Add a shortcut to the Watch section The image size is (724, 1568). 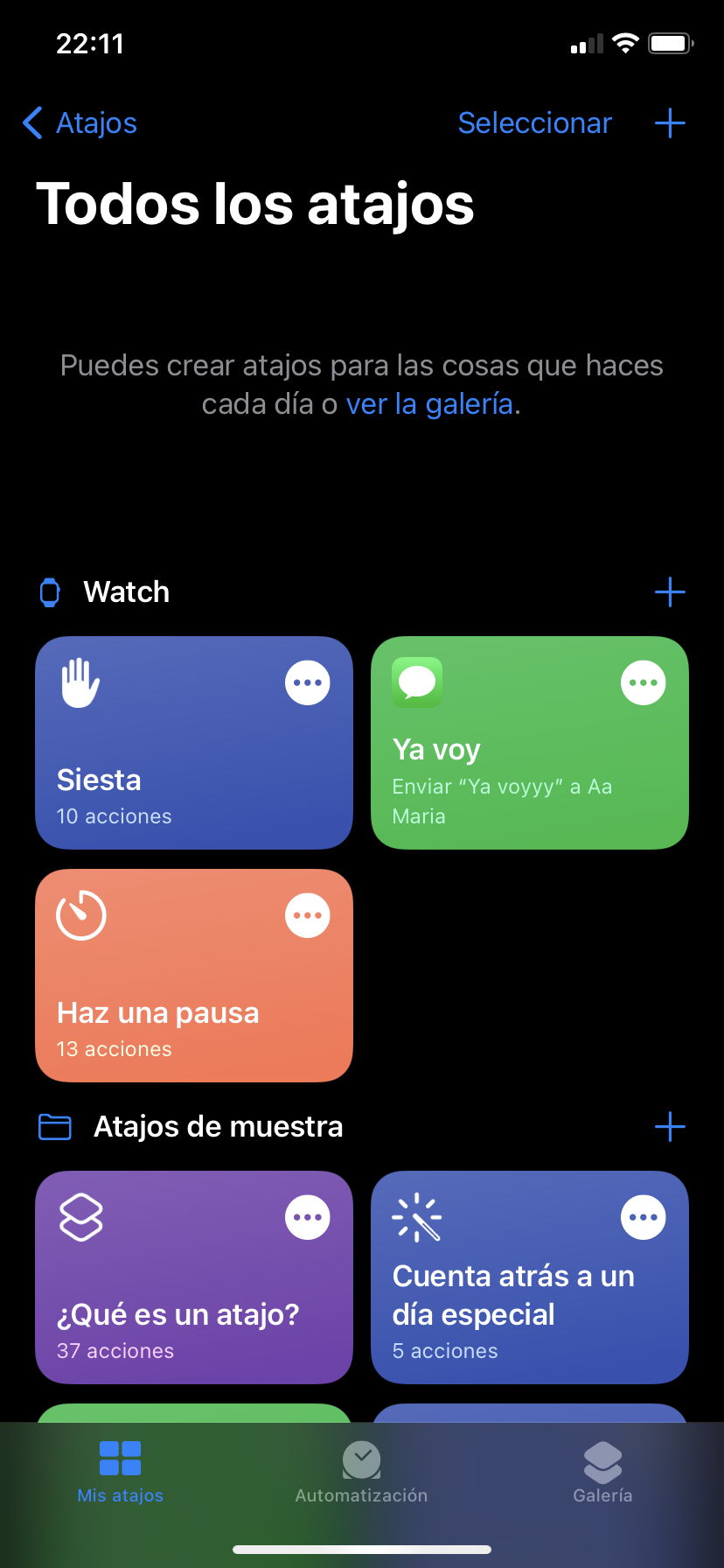(670, 592)
